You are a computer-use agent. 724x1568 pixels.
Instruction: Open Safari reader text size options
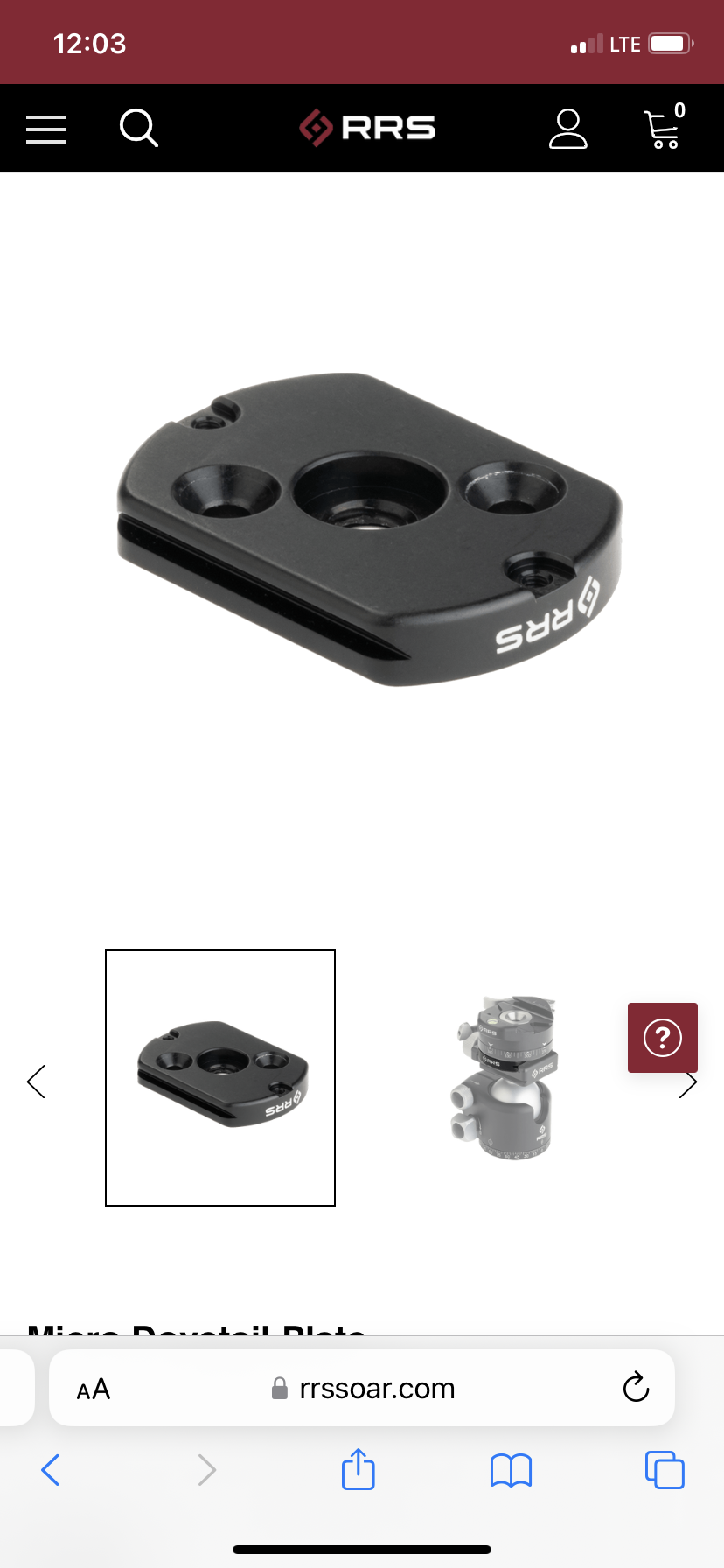coord(94,1389)
